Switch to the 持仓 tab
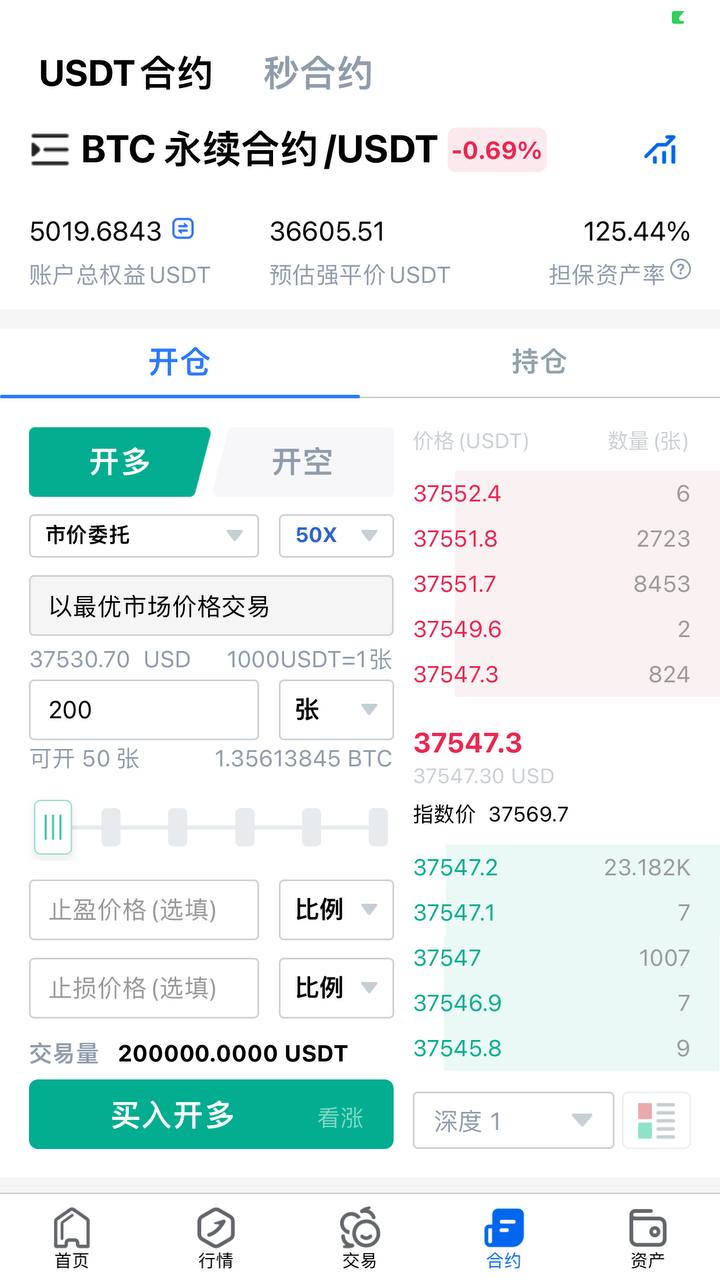Screen dimensions: 720x1280 click(x=539, y=362)
